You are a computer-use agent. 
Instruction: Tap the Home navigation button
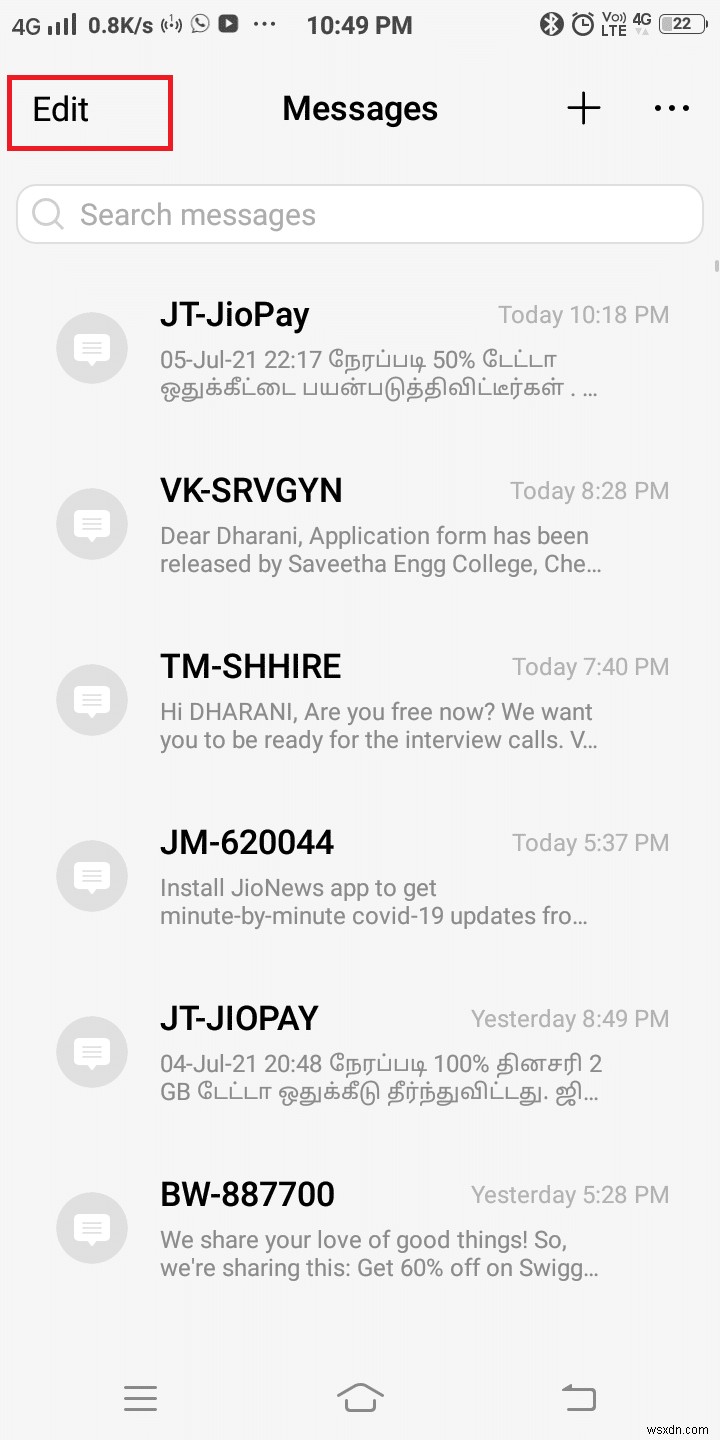360,1397
